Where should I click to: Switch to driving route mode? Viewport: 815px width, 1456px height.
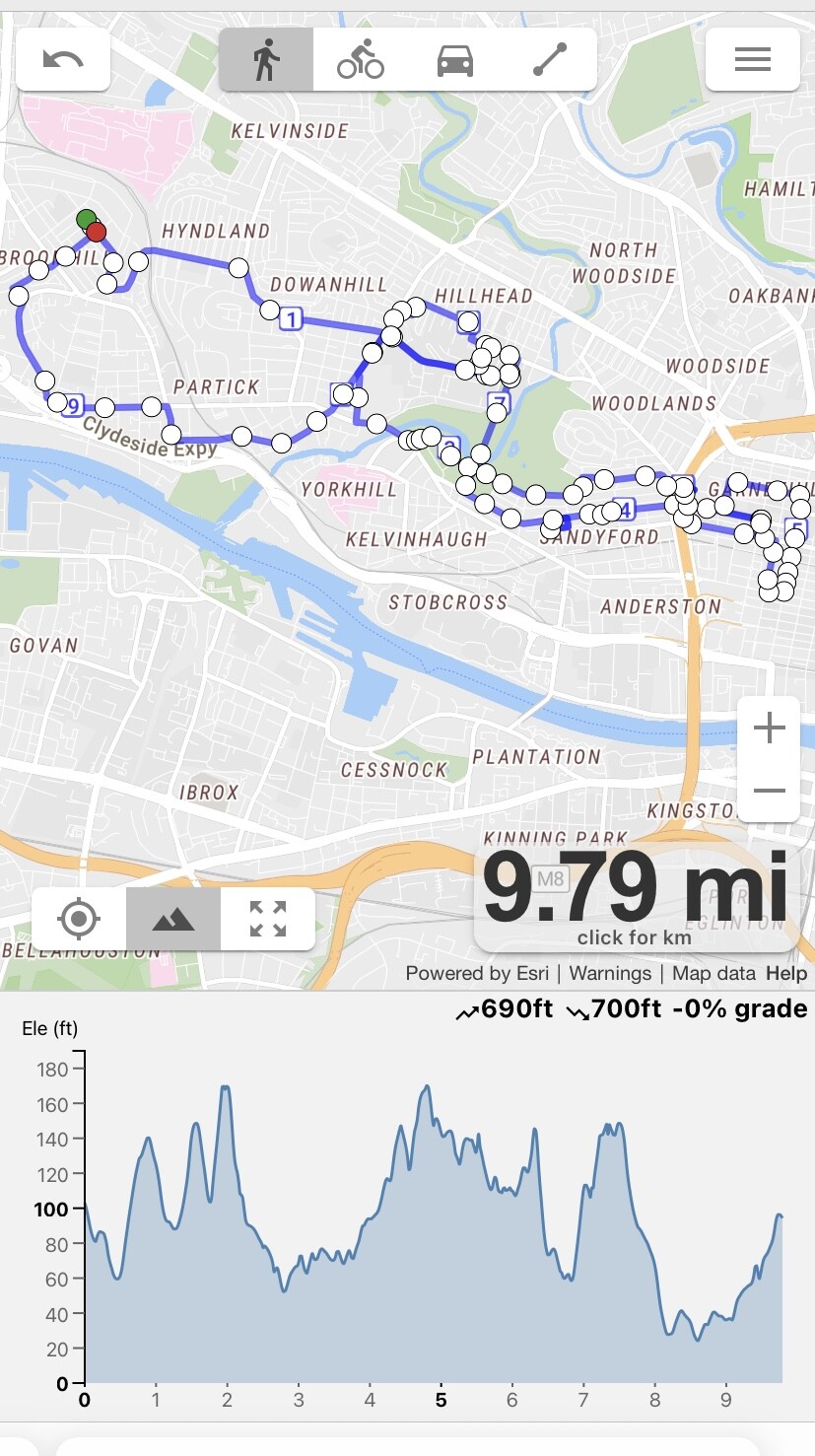pyautogui.click(x=455, y=59)
